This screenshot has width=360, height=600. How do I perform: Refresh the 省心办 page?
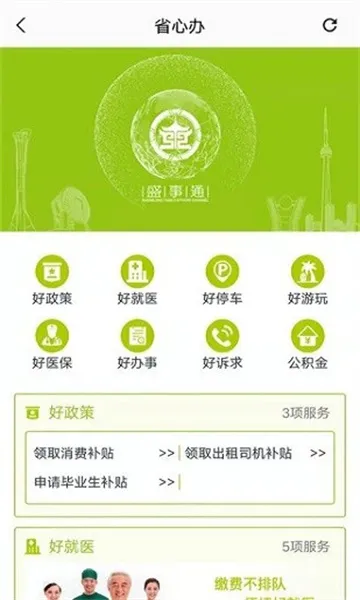pyautogui.click(x=329, y=25)
